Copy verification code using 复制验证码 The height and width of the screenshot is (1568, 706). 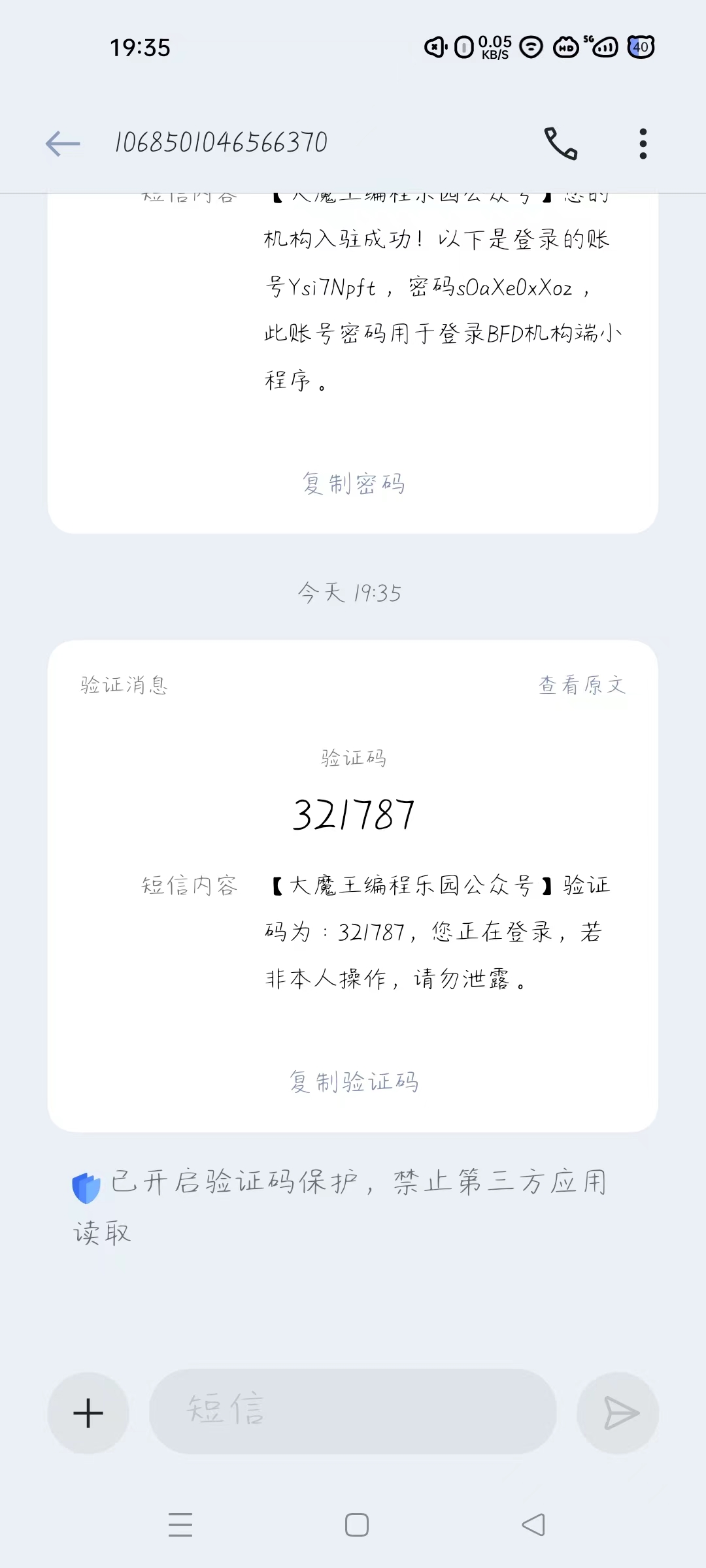[354, 1081]
